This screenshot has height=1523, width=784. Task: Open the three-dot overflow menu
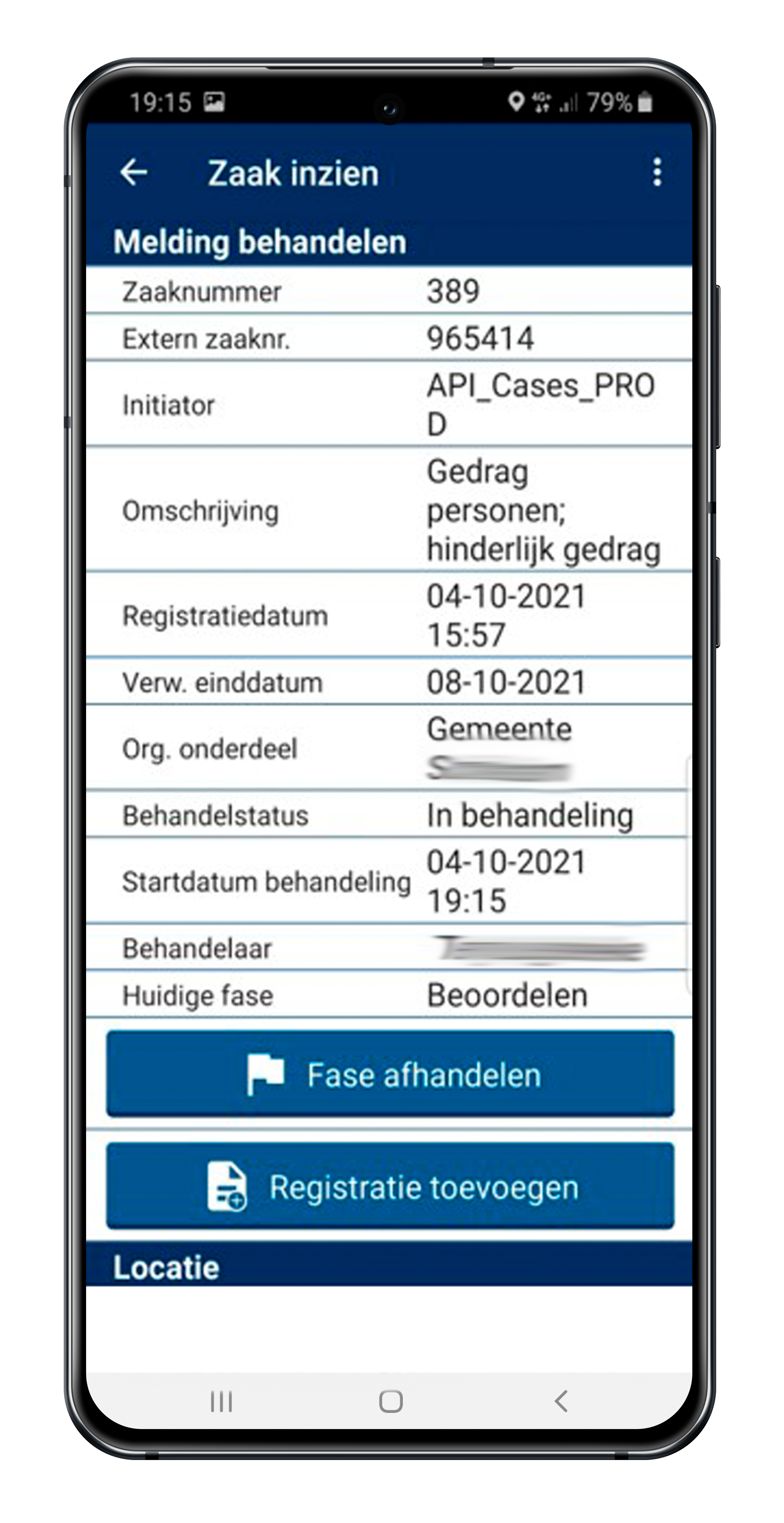(x=657, y=172)
